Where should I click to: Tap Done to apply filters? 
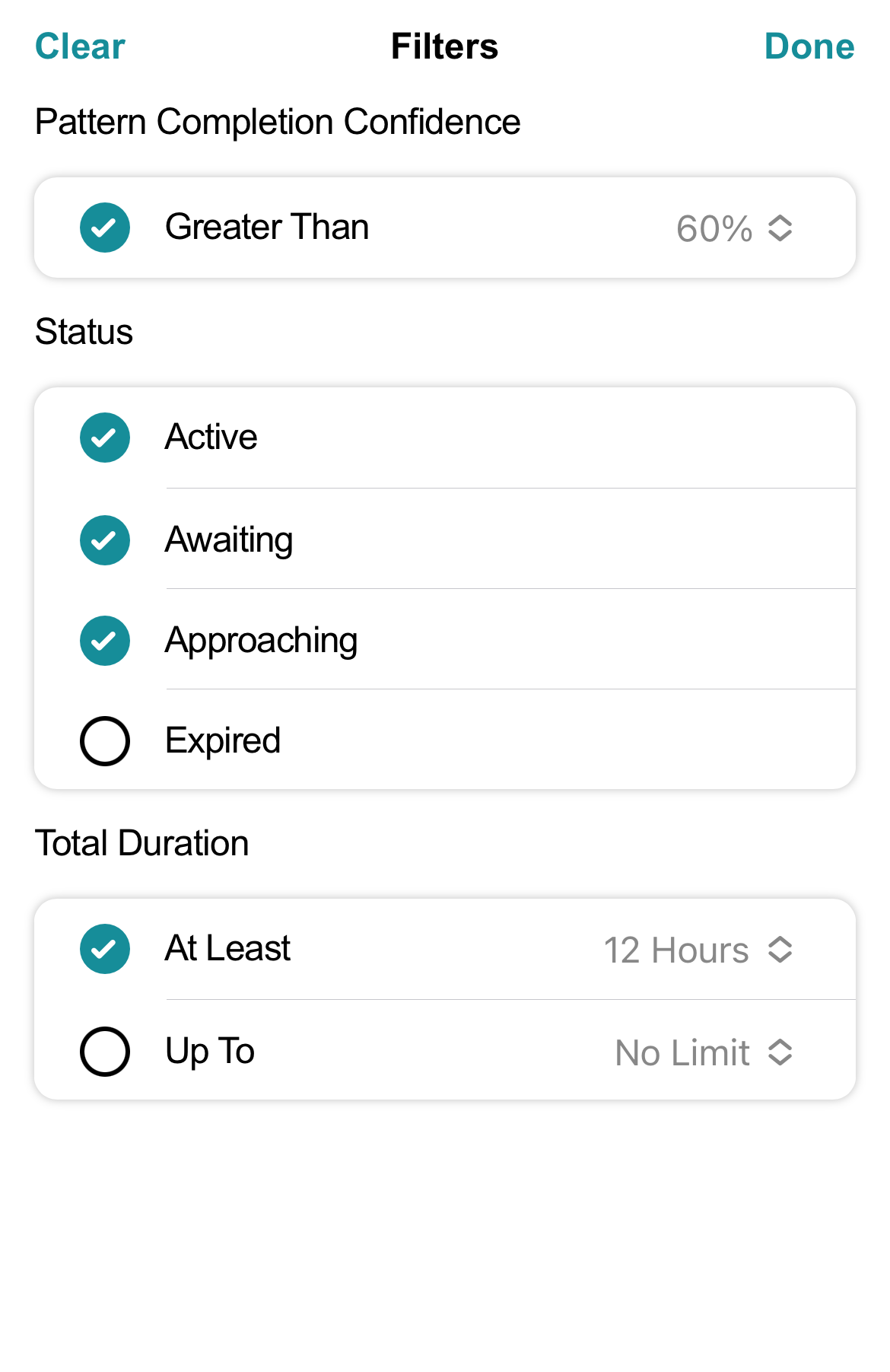click(810, 47)
